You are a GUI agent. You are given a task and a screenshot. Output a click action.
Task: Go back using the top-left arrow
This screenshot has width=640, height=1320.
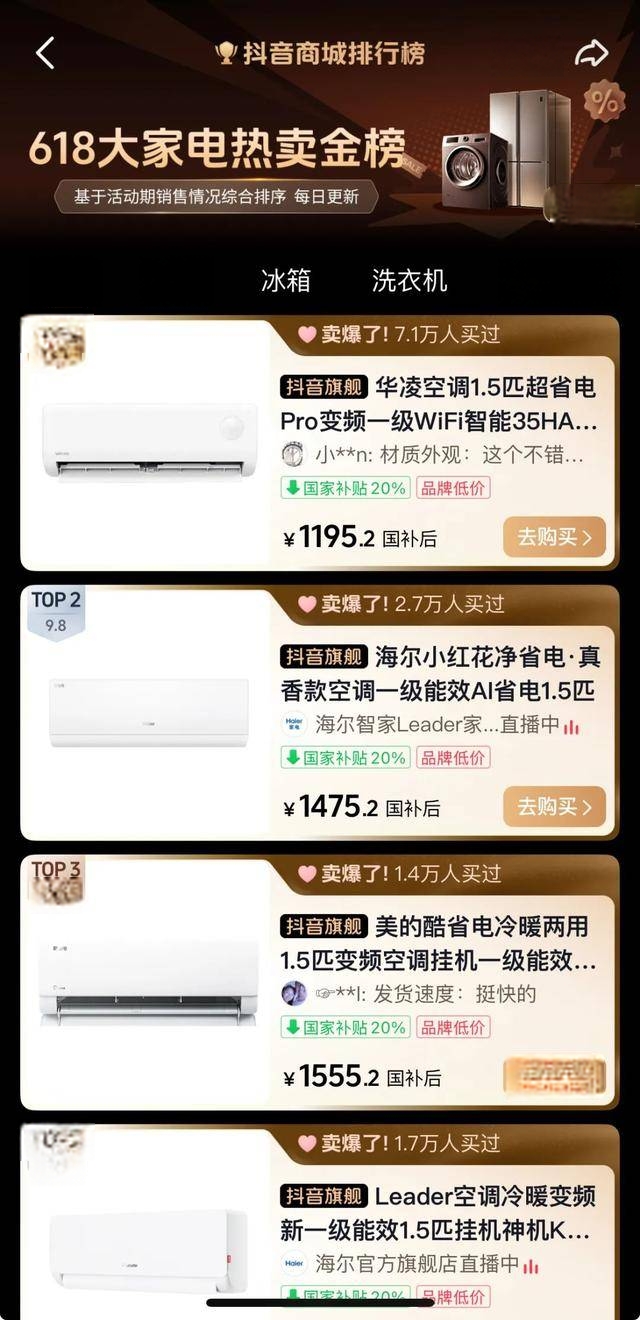point(46,53)
